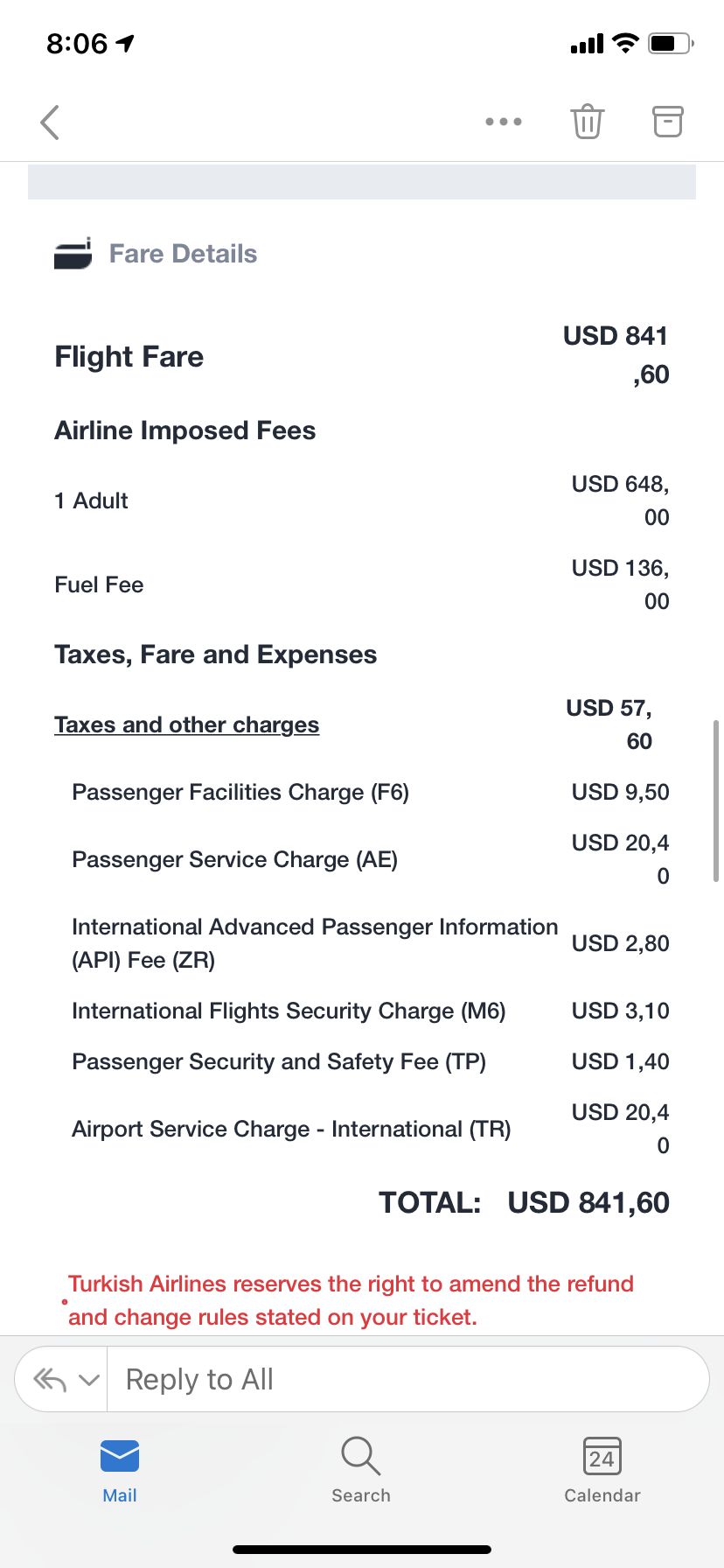The image size is (724, 1568).
Task: Go back using the chevron arrow
Action: pos(50,122)
